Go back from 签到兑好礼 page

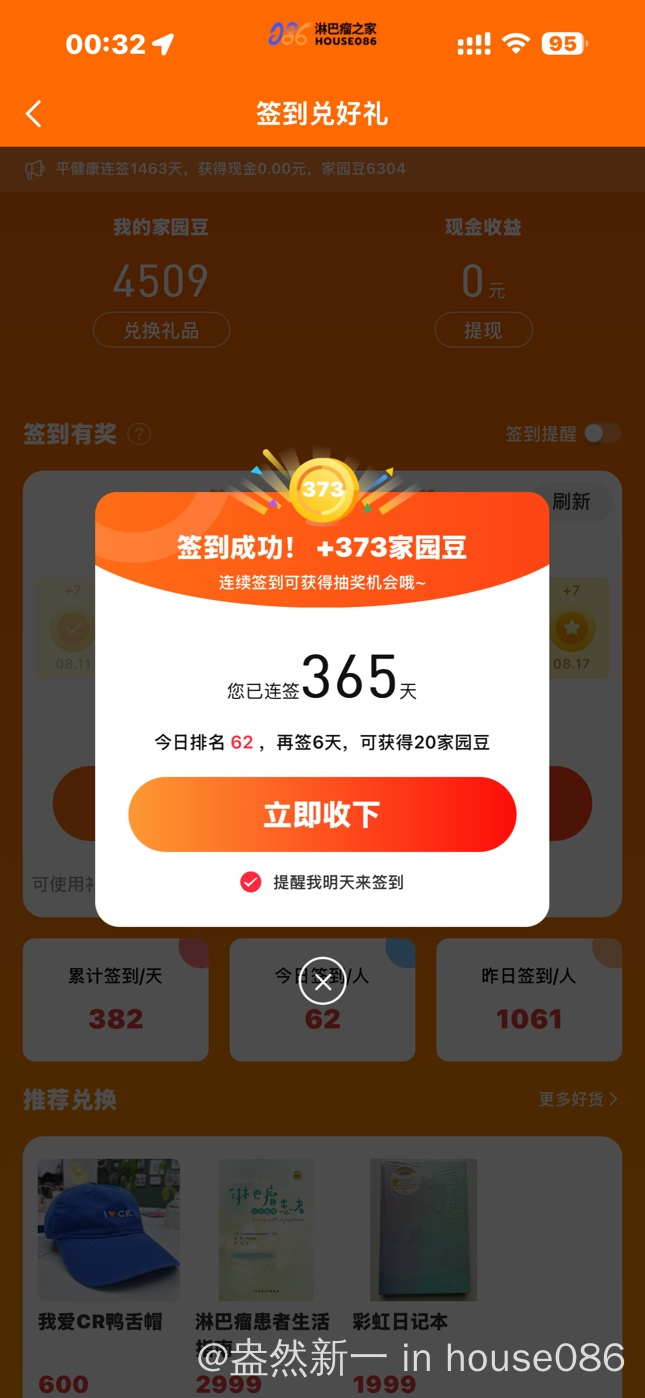[x=34, y=114]
